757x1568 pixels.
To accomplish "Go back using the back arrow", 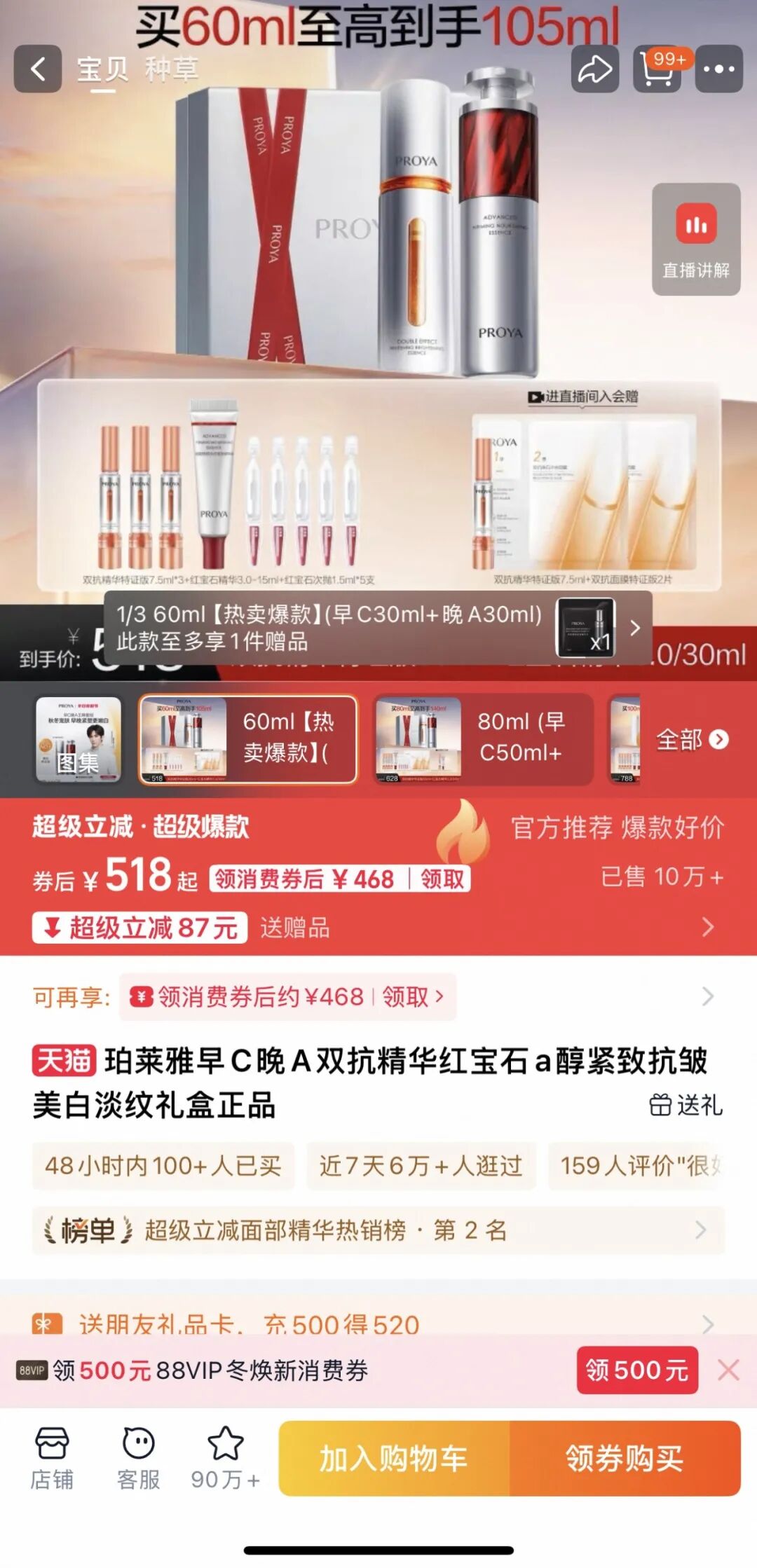I will [38, 69].
